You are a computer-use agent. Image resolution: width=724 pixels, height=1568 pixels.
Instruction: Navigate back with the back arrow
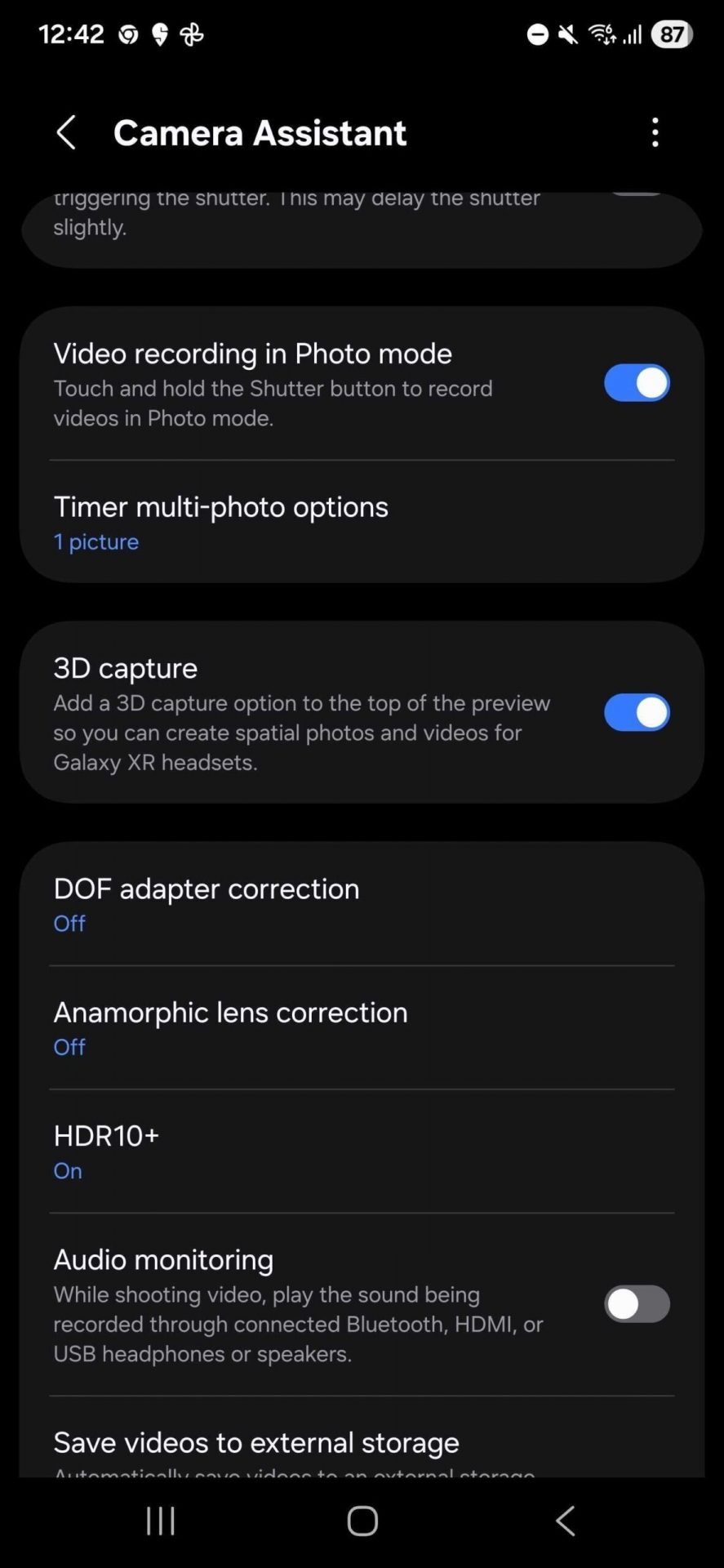[66, 132]
